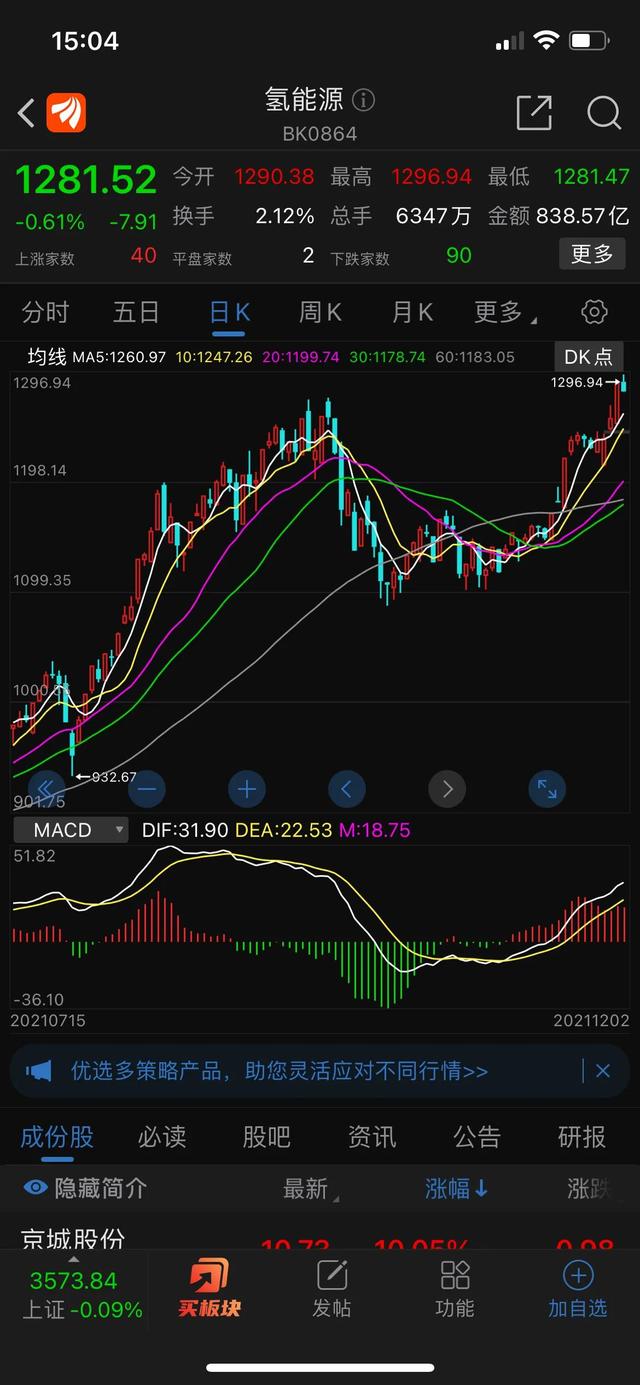Viewport: 640px width, 1385px height.
Task: Zoom out the K-line chart
Action: coord(146,789)
